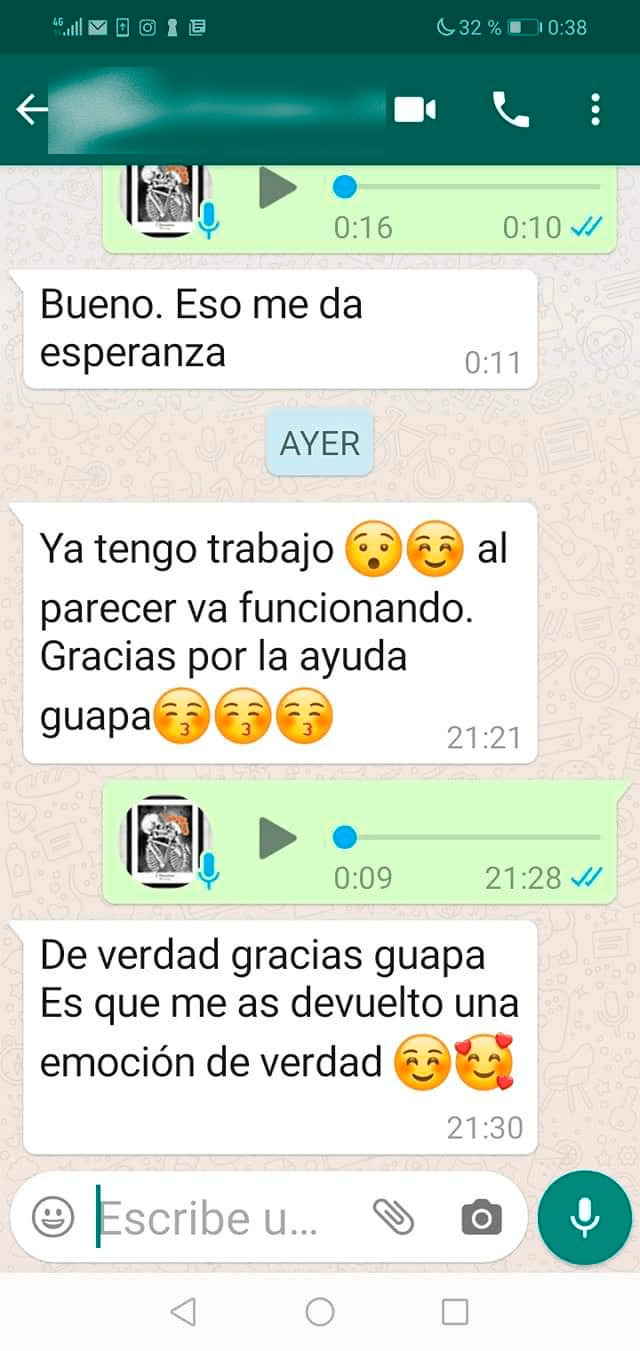Screen dimensions: 640x1351
Task: Open the camera from chat
Action: pos(481,1217)
